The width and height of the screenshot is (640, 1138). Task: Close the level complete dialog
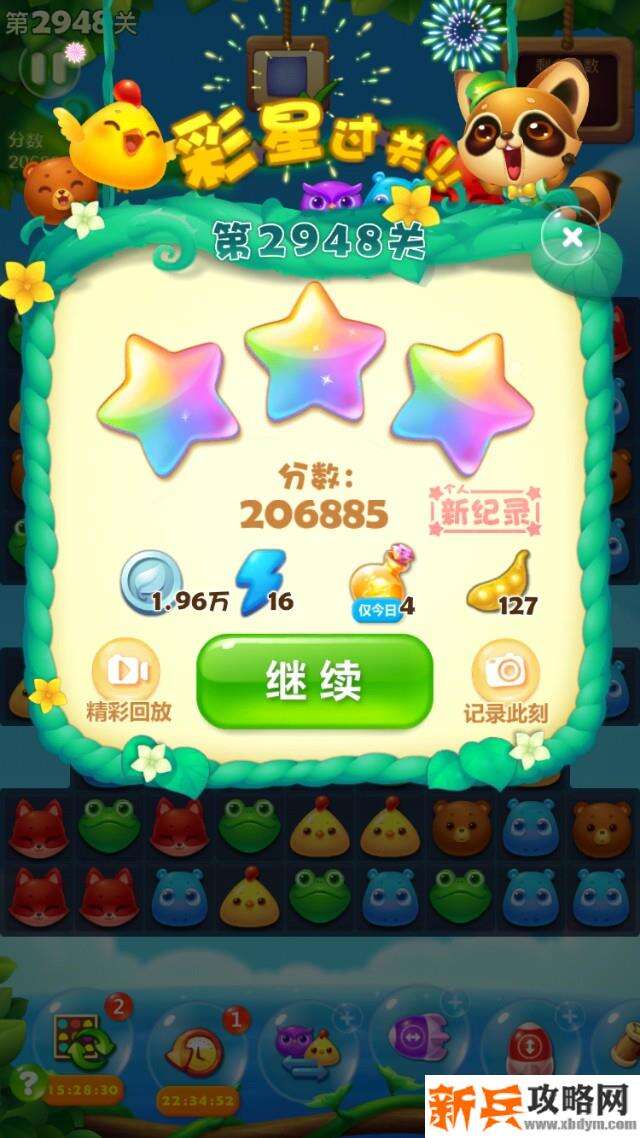click(571, 238)
